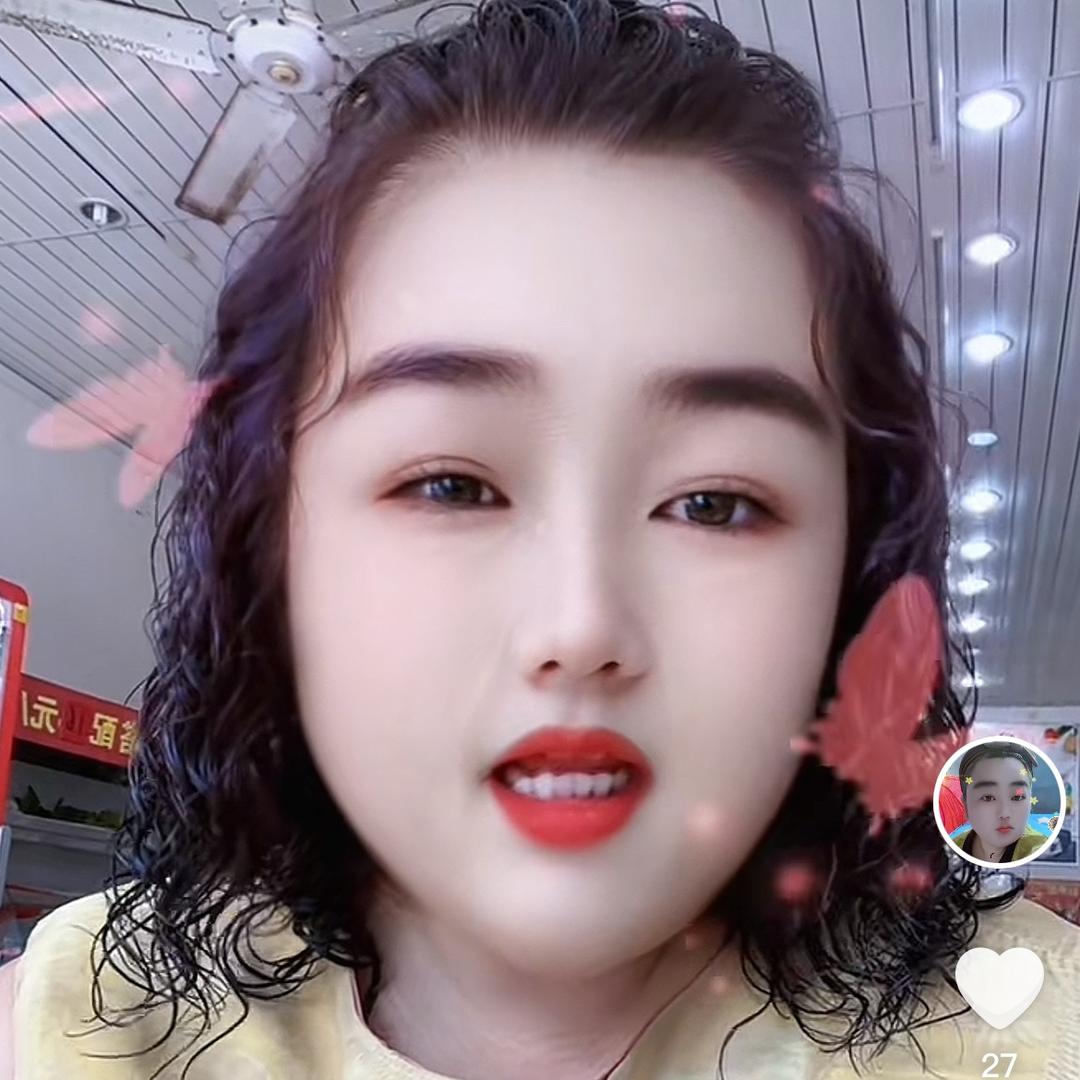Like this video with the heart
The image size is (1080, 1080).
pos(999,986)
